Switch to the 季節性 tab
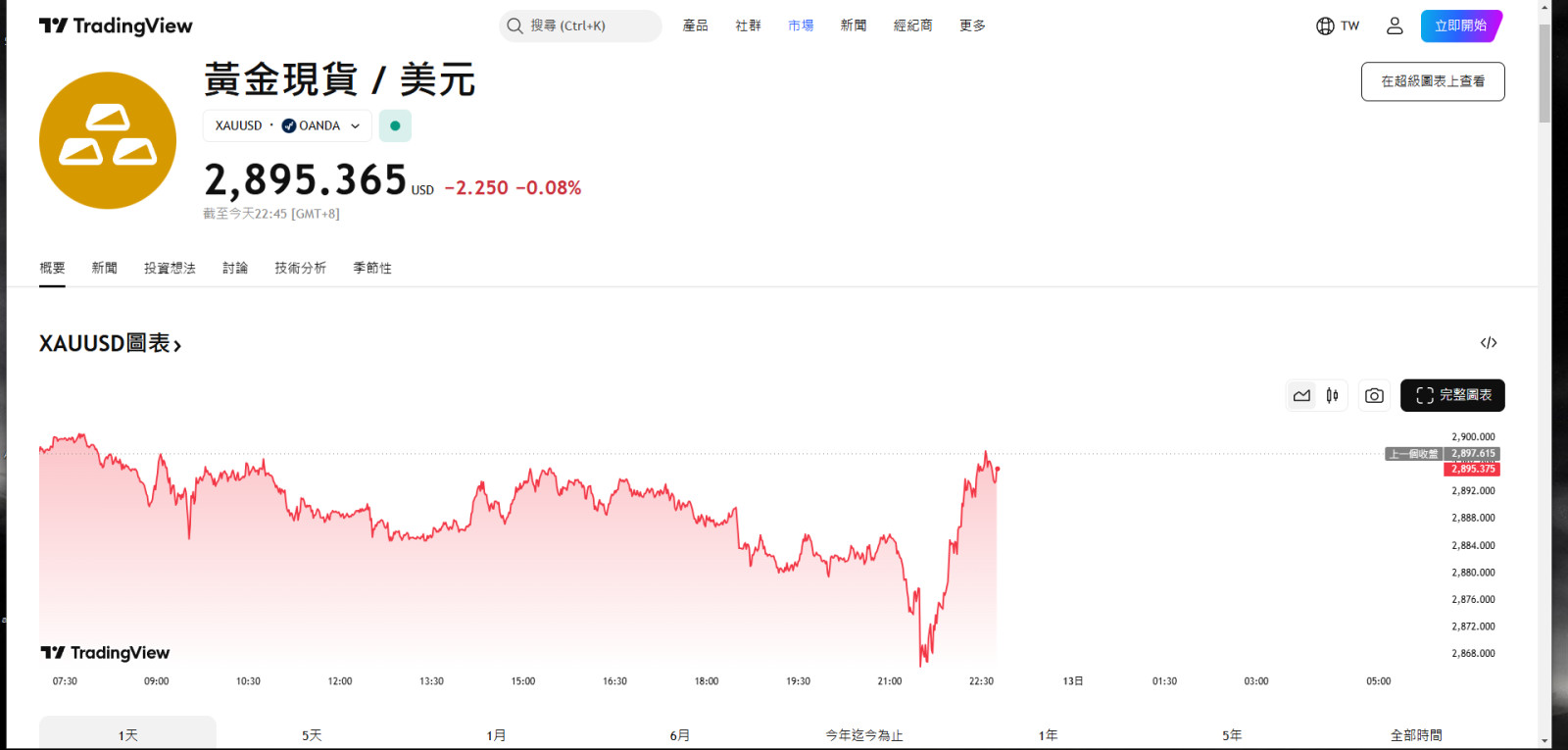This screenshot has width=1568, height=750. point(371,268)
